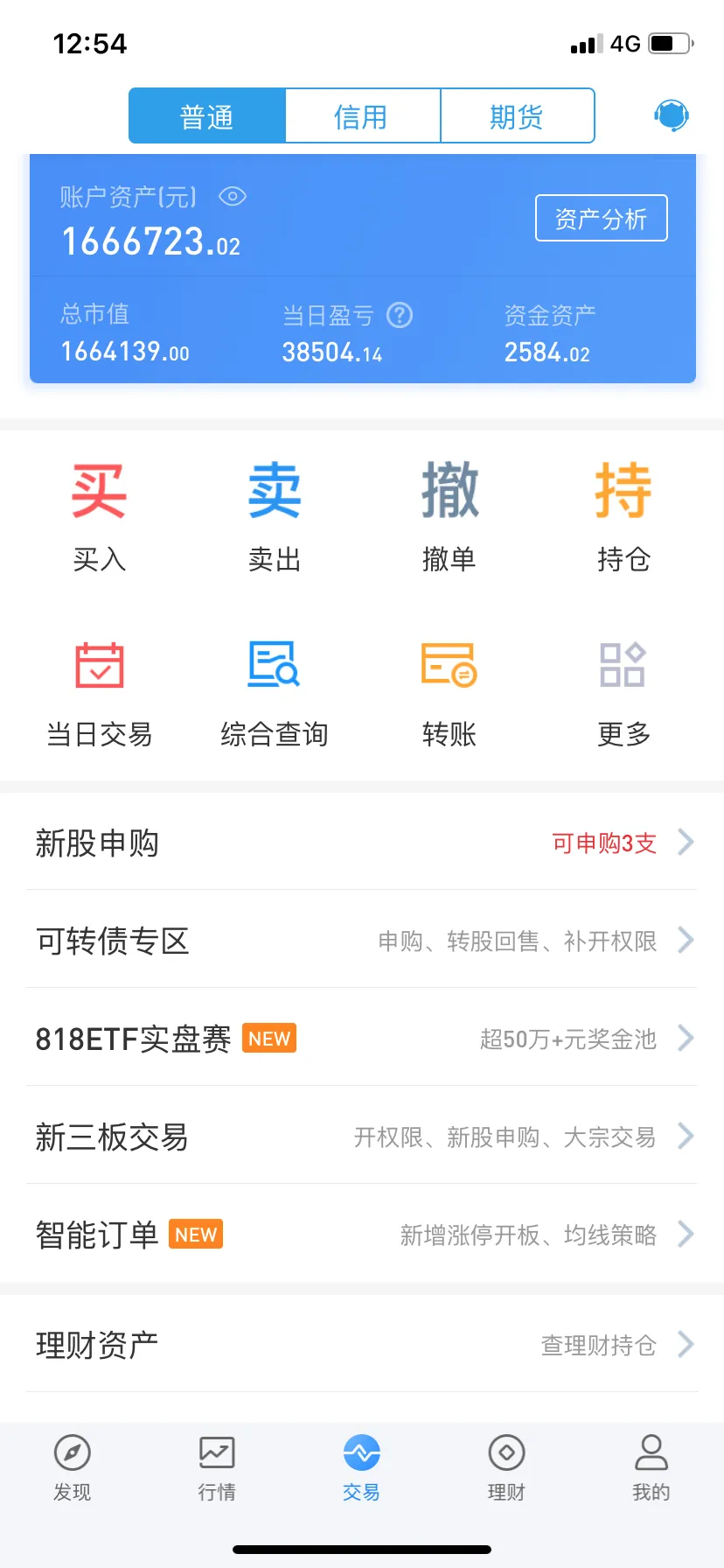The width and height of the screenshot is (724, 1568).
Task: Switch to the 期货 tab
Action: pyautogui.click(x=518, y=115)
